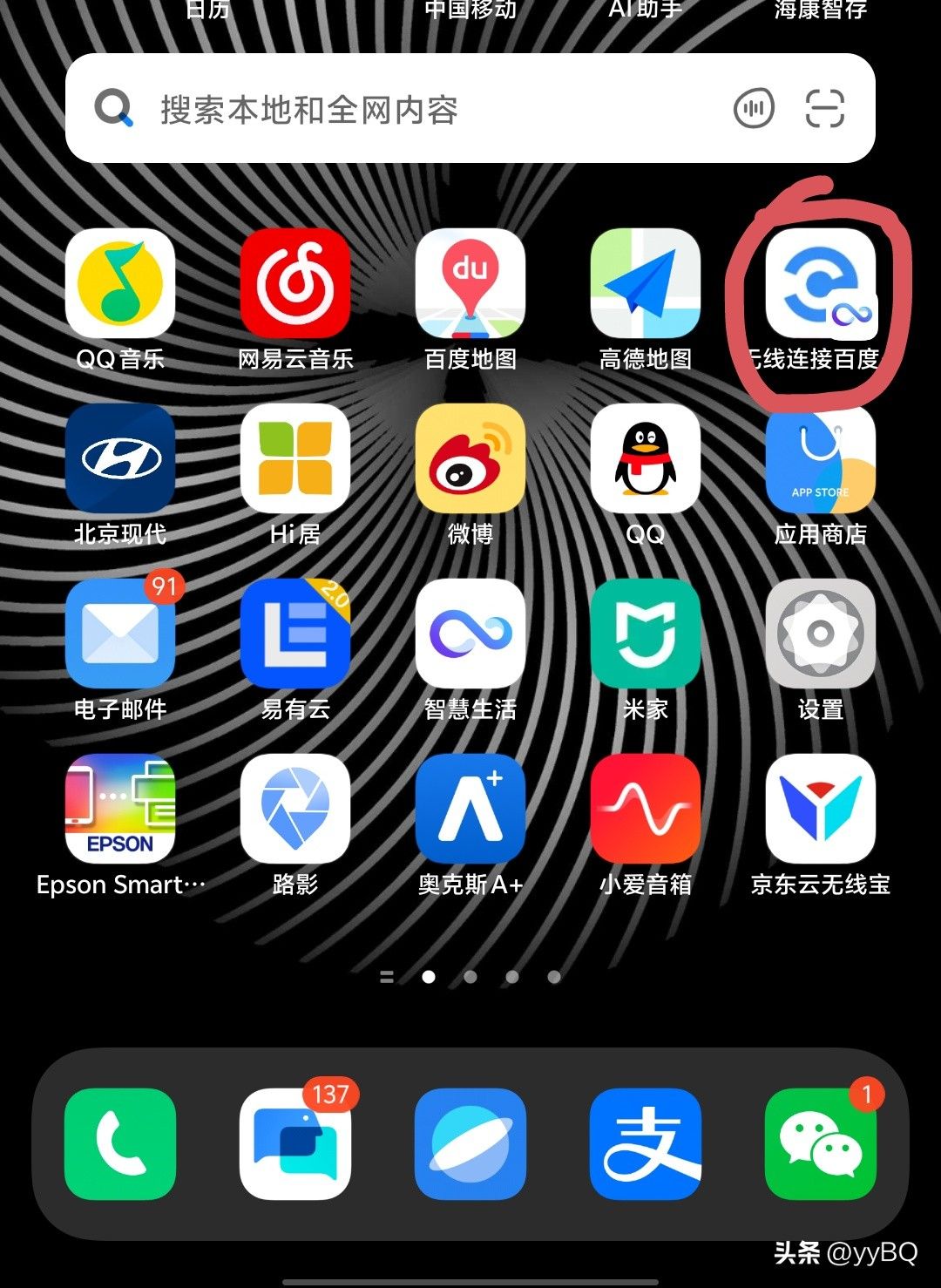Open the 应用商店 app store
941x1288 pixels.
pyautogui.click(x=820, y=459)
